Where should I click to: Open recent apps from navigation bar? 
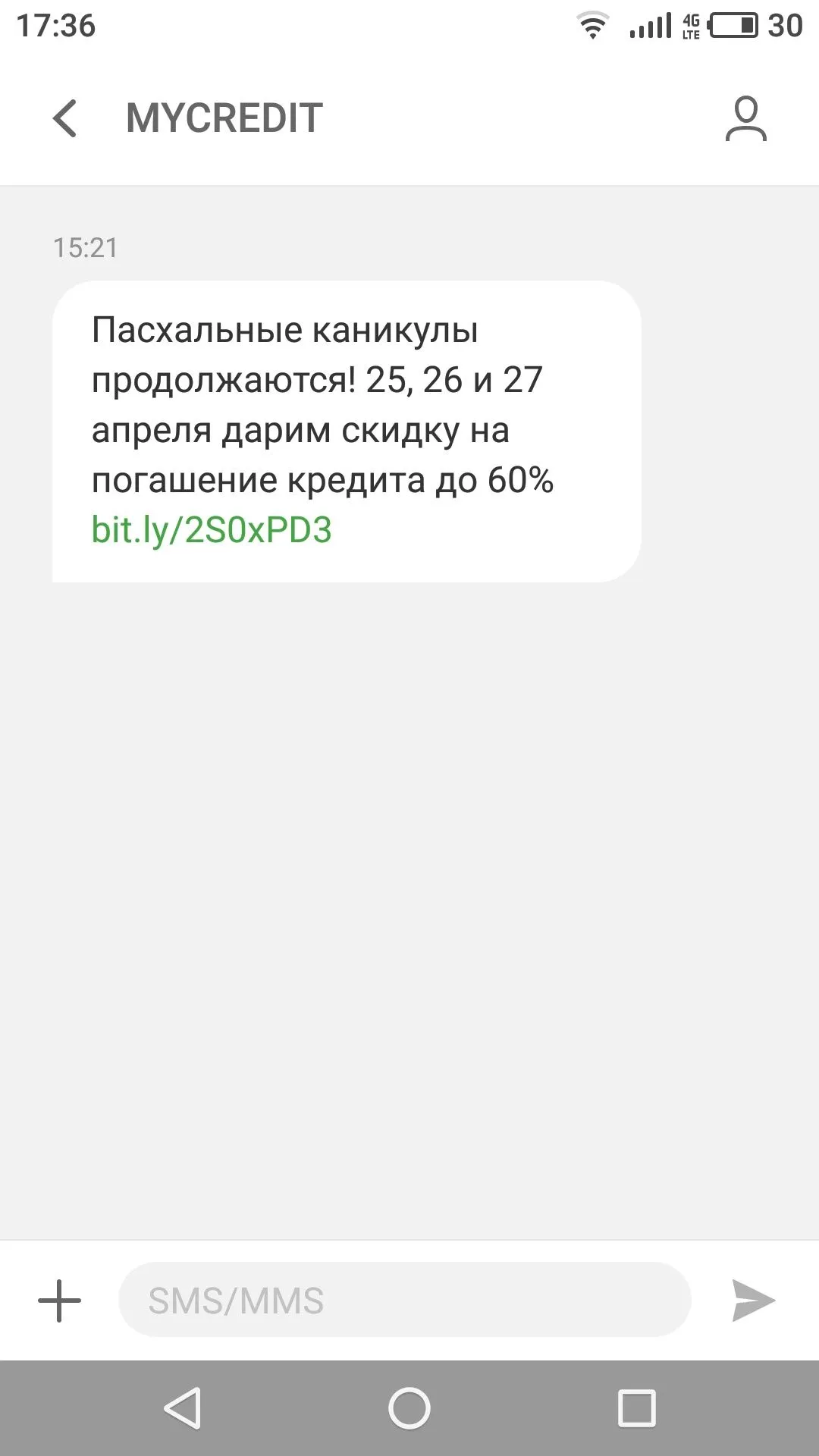point(636,1408)
